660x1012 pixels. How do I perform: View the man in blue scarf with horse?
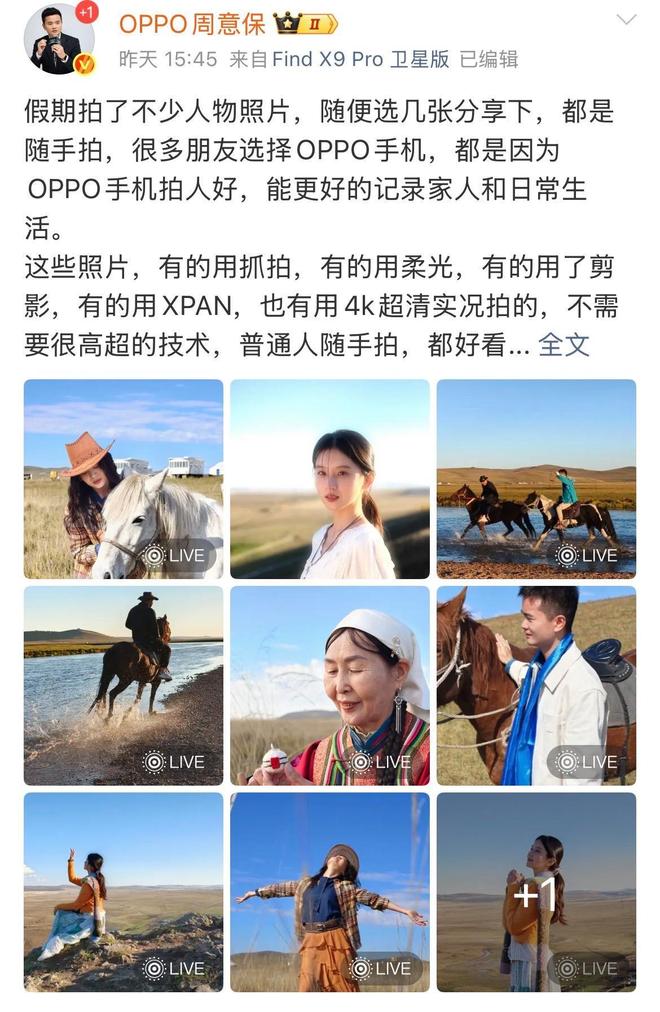point(536,685)
